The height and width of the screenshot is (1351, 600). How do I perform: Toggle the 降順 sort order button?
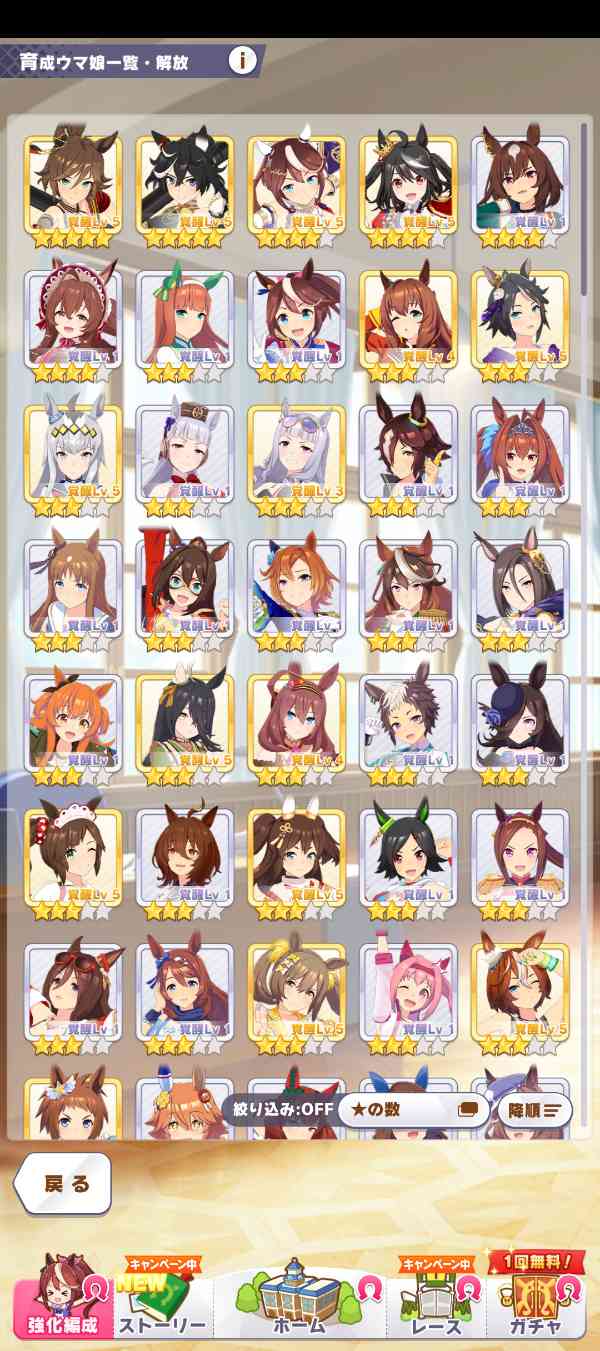pos(535,1109)
